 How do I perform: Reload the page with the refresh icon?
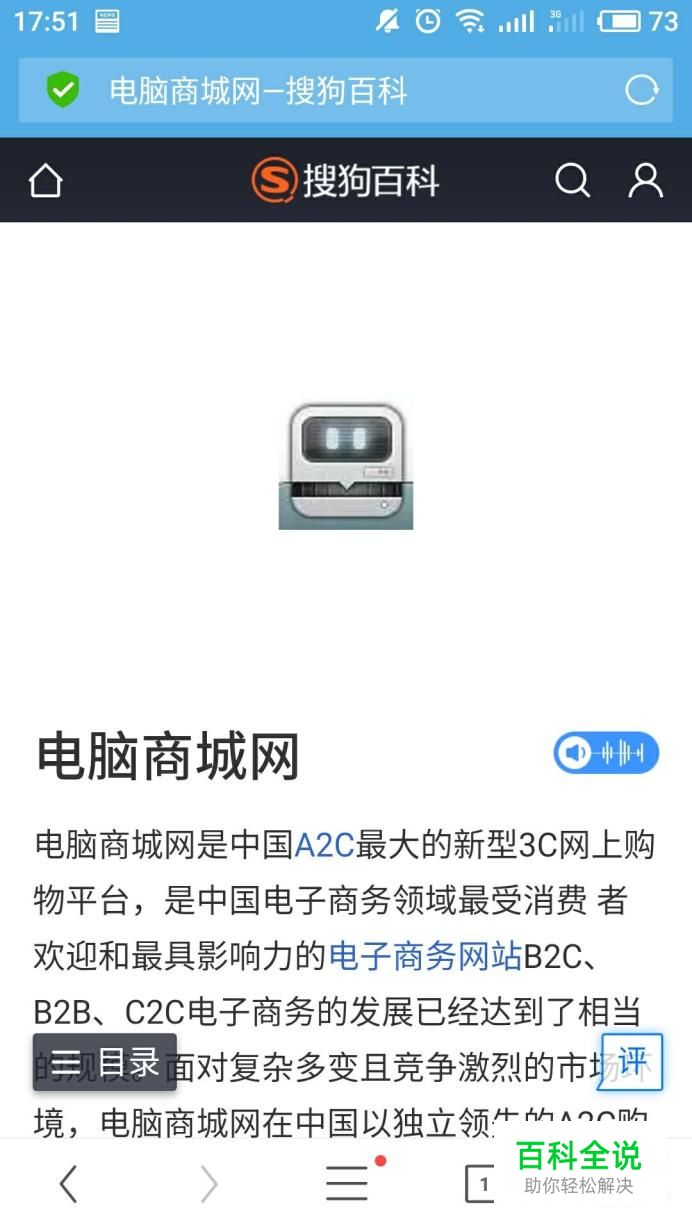pos(641,91)
